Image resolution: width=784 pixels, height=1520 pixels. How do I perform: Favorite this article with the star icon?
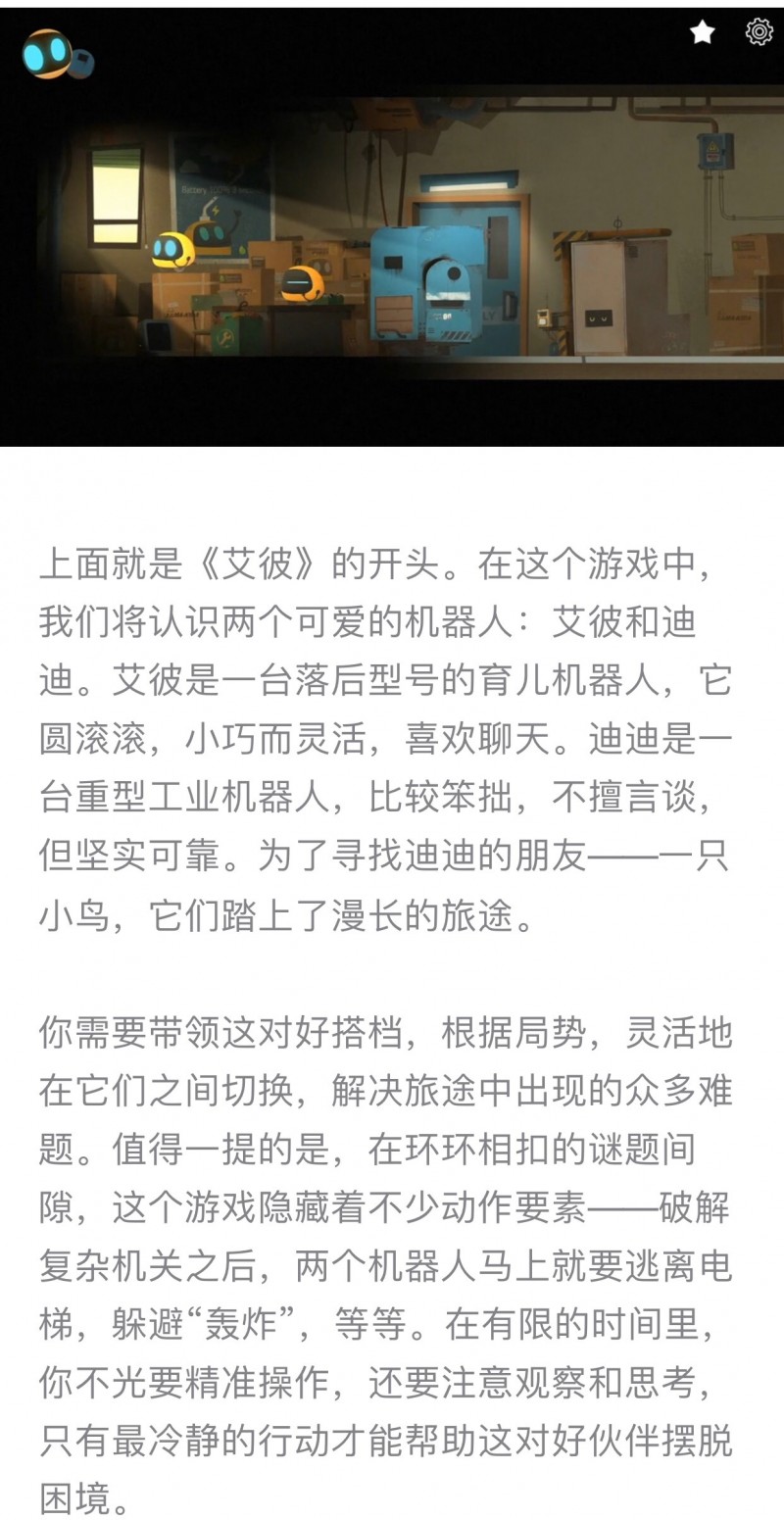coord(702,33)
